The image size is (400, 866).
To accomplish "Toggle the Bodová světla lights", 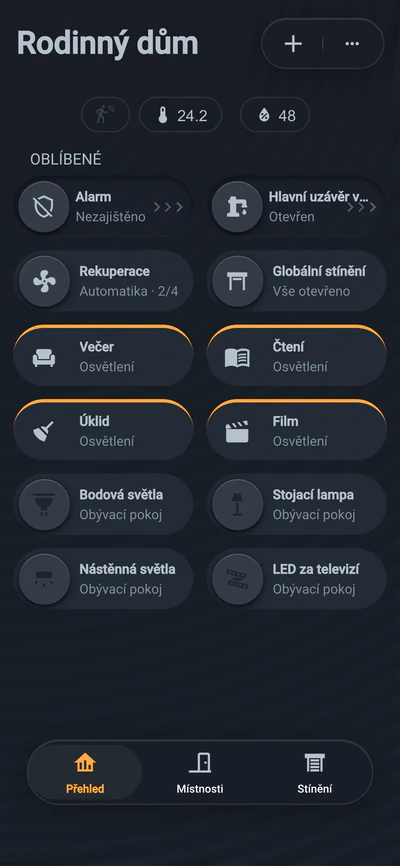I will click(x=103, y=504).
